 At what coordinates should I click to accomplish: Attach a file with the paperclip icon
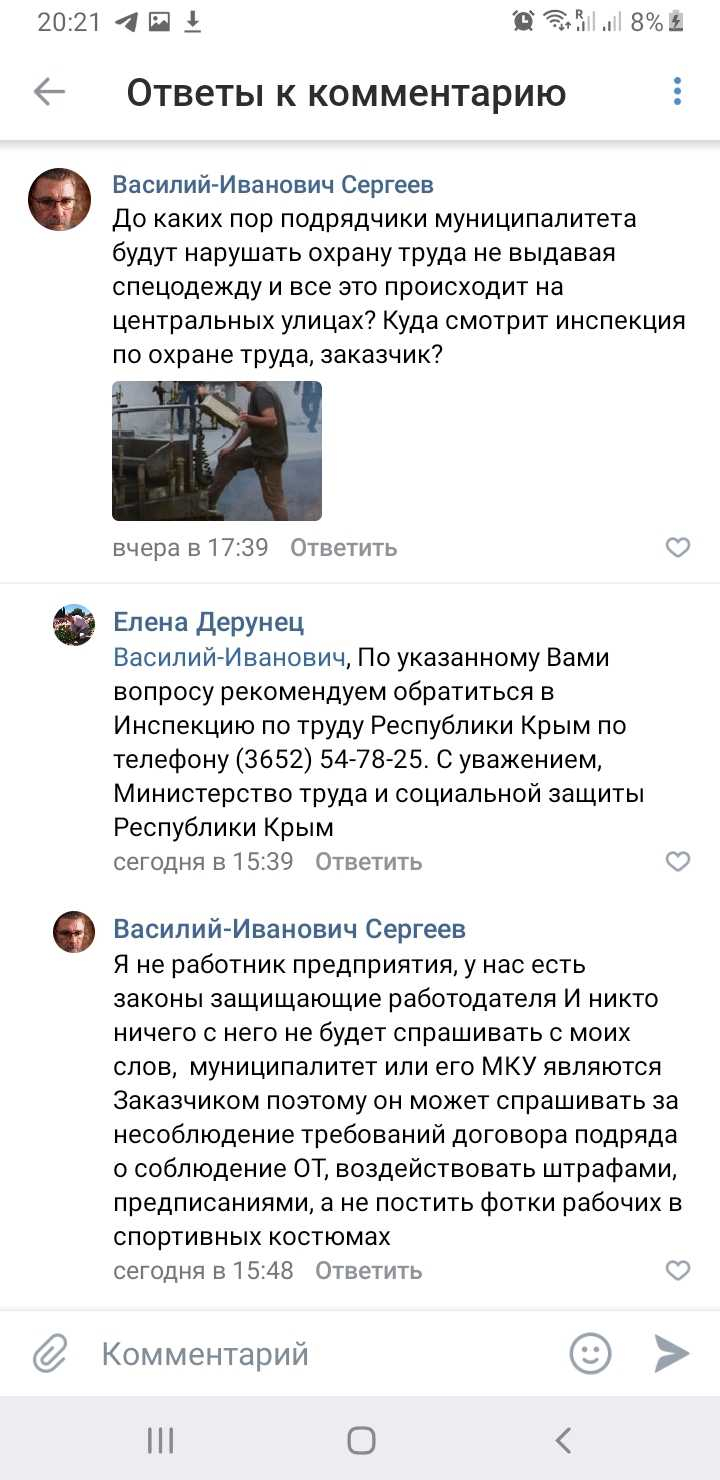49,1354
